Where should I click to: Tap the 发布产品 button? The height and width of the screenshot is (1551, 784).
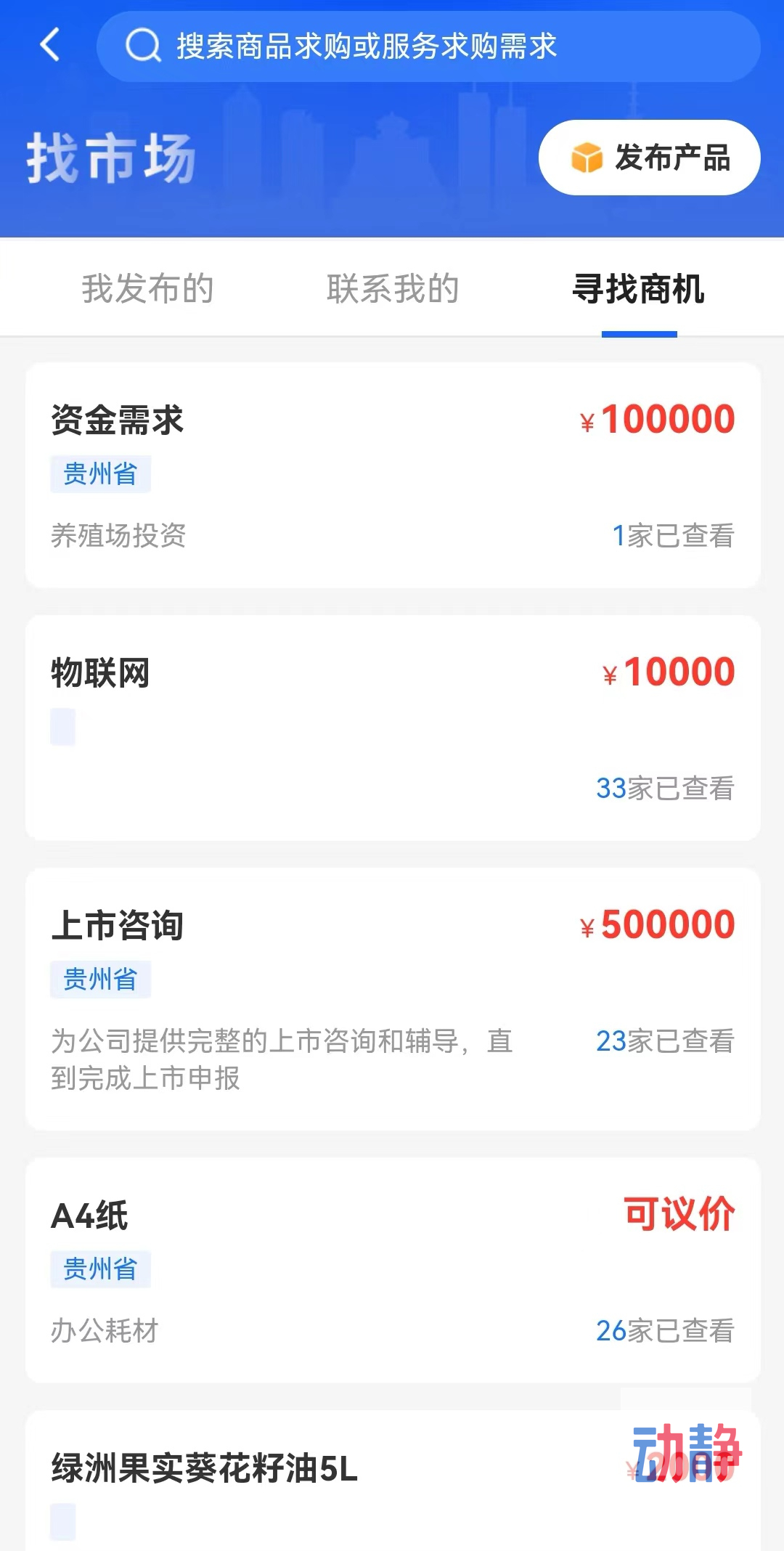(x=649, y=158)
